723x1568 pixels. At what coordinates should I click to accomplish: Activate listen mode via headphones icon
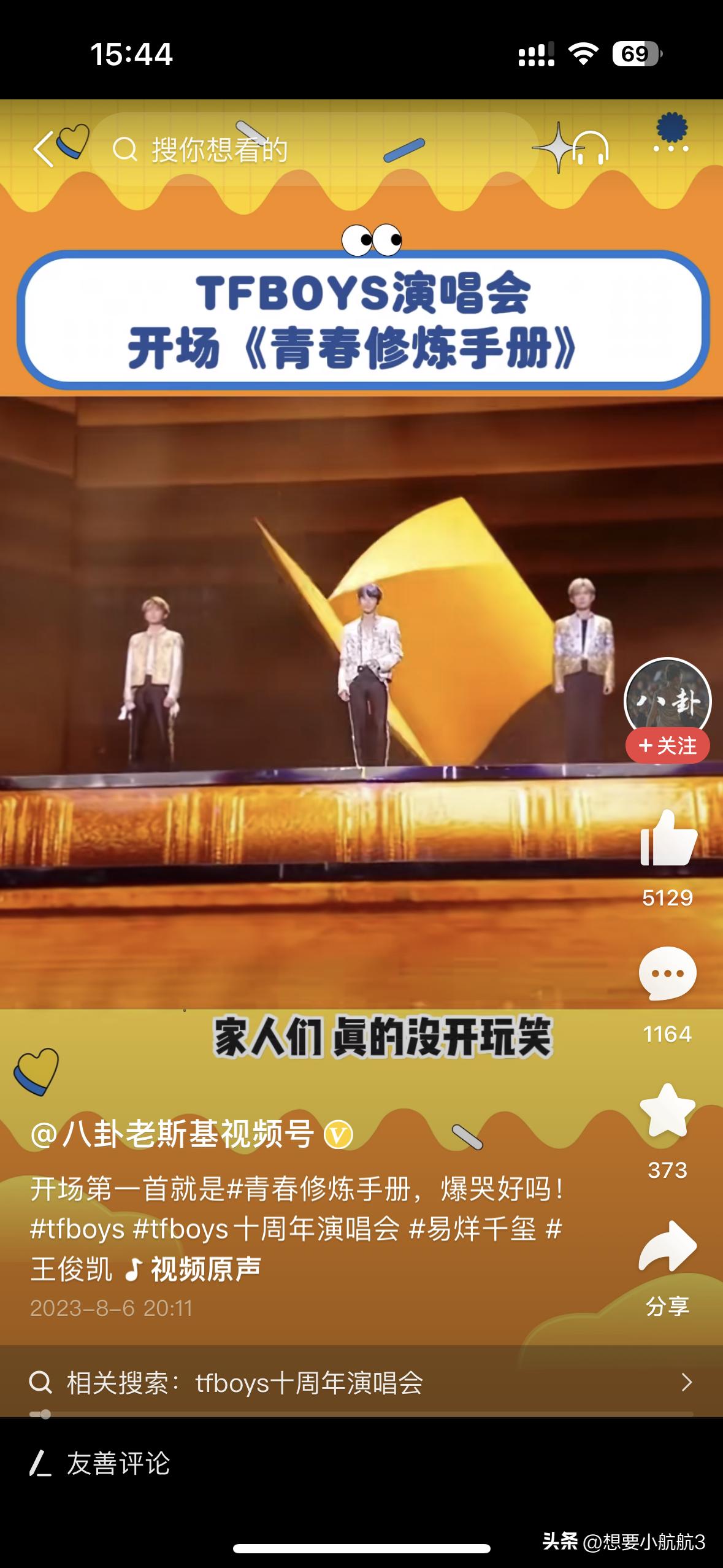(590, 147)
